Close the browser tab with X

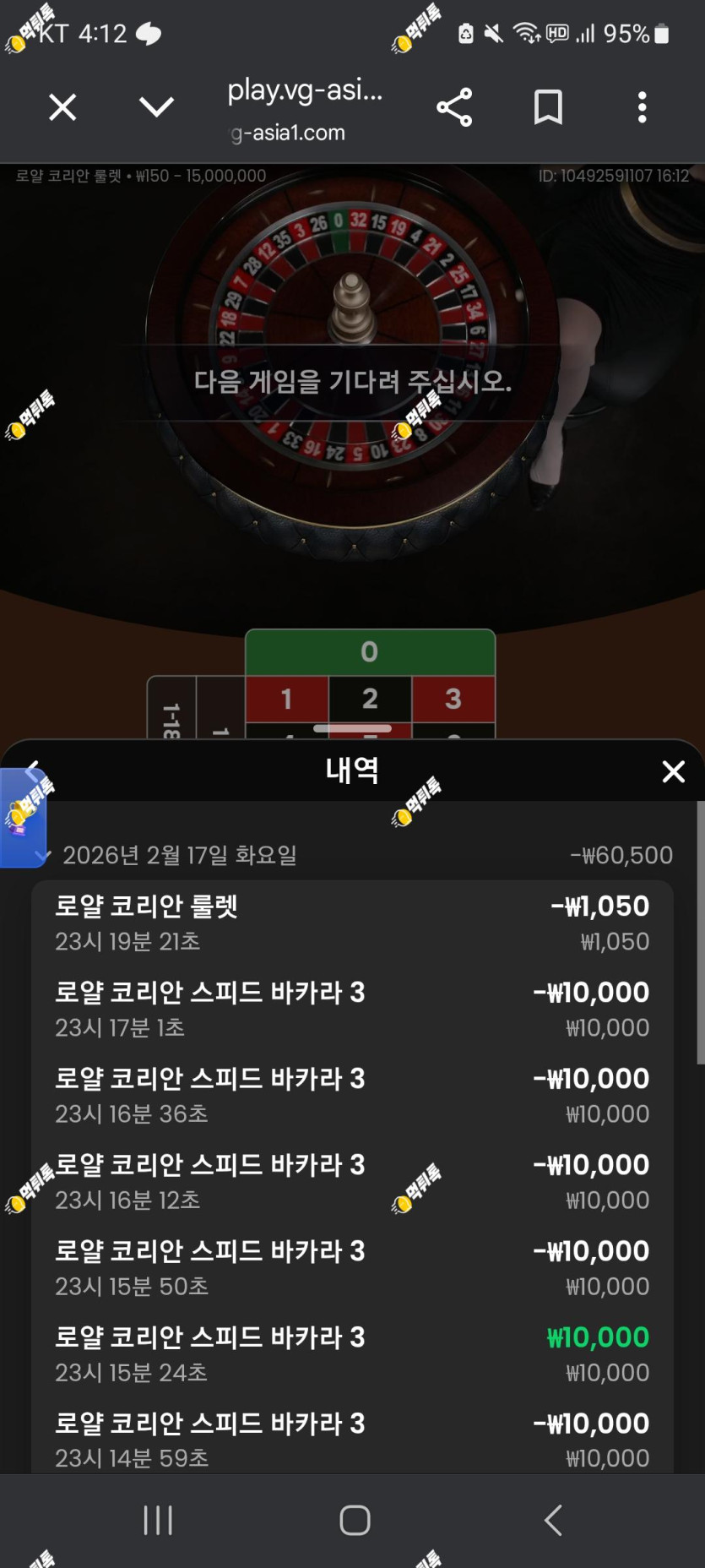pyautogui.click(x=62, y=107)
